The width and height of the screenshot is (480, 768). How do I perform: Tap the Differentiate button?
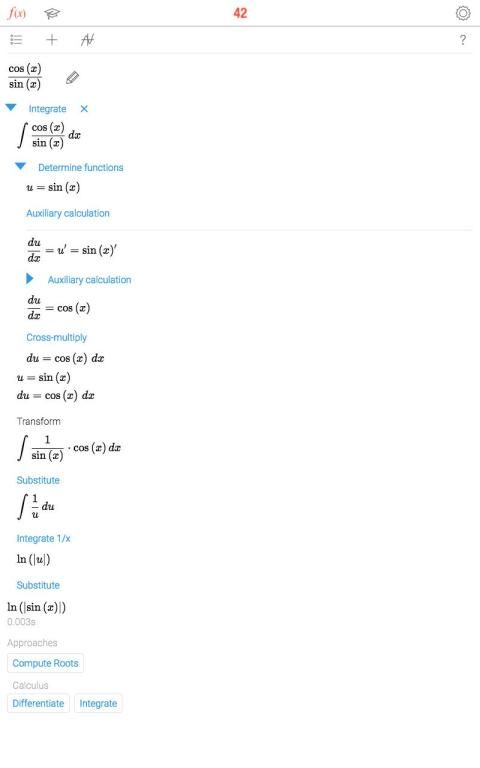point(38,703)
